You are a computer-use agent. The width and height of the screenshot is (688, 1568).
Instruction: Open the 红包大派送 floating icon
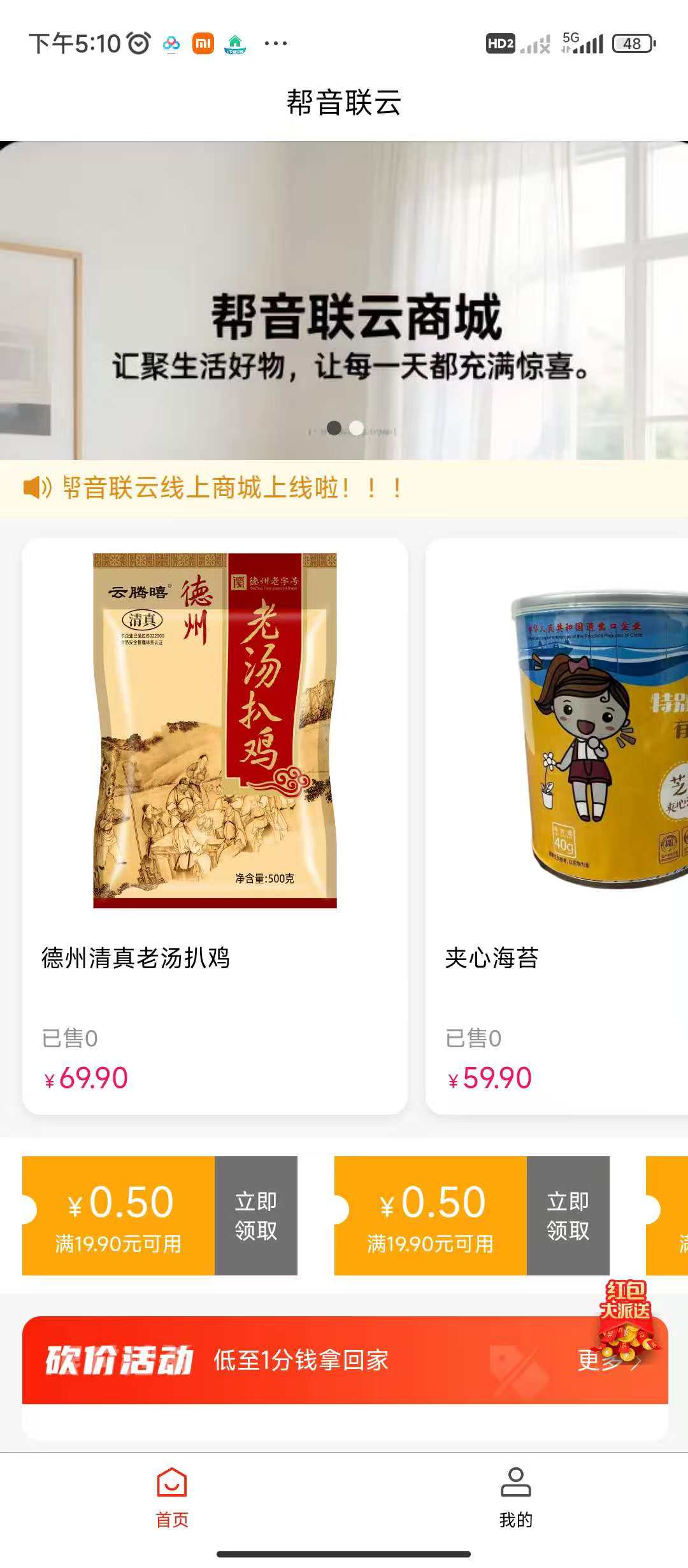627,1318
